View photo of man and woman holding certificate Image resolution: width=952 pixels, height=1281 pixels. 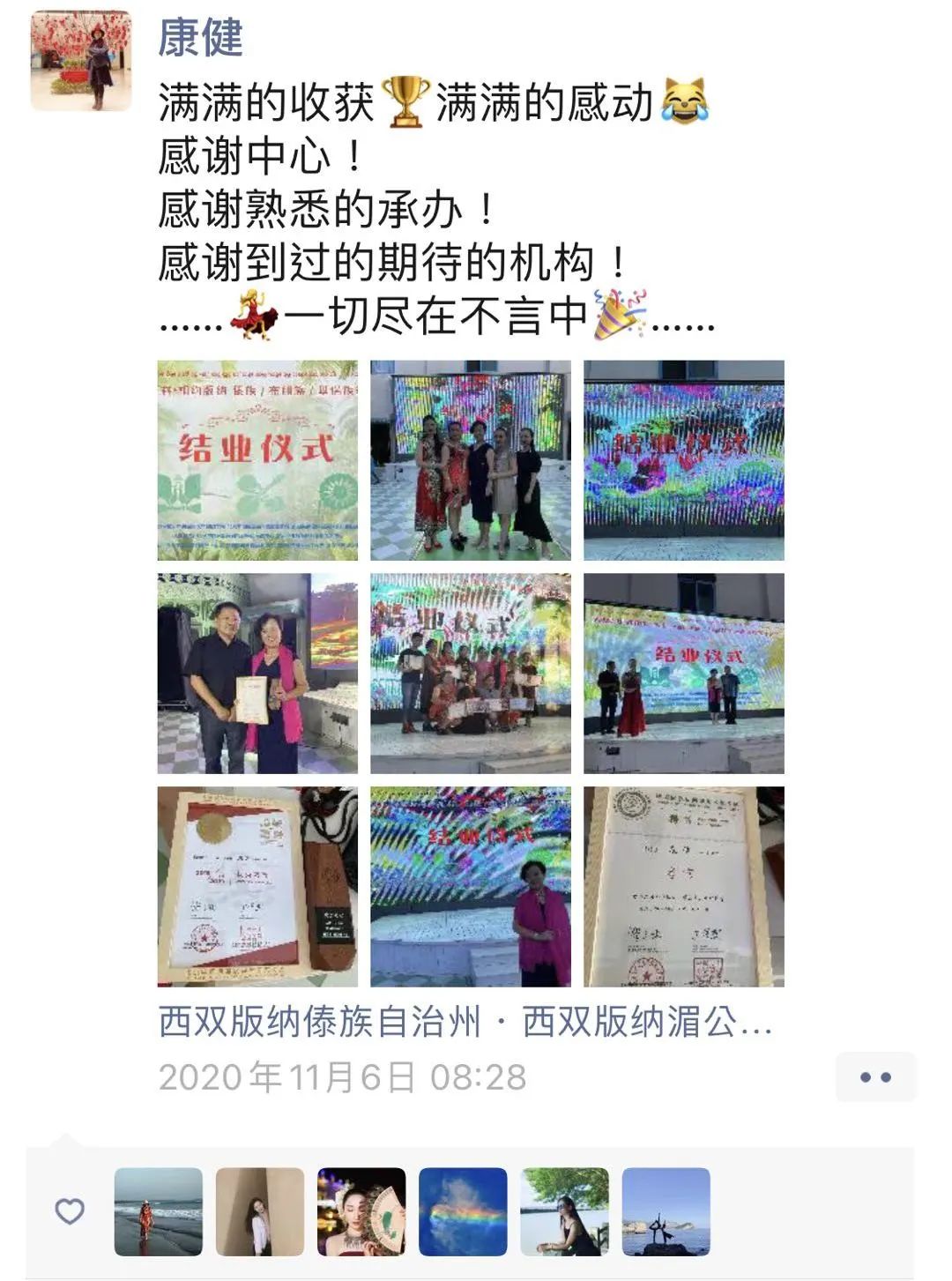click(257, 674)
